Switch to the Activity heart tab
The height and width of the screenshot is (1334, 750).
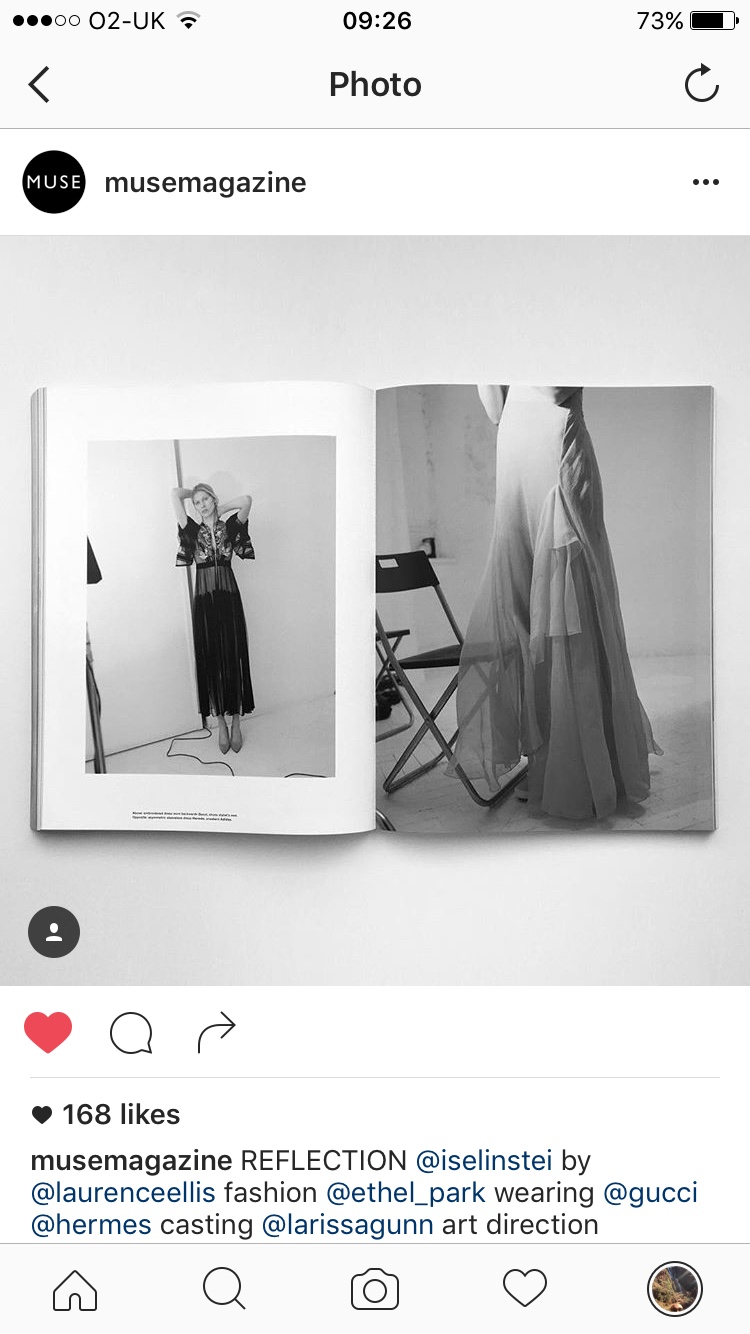(525, 1289)
